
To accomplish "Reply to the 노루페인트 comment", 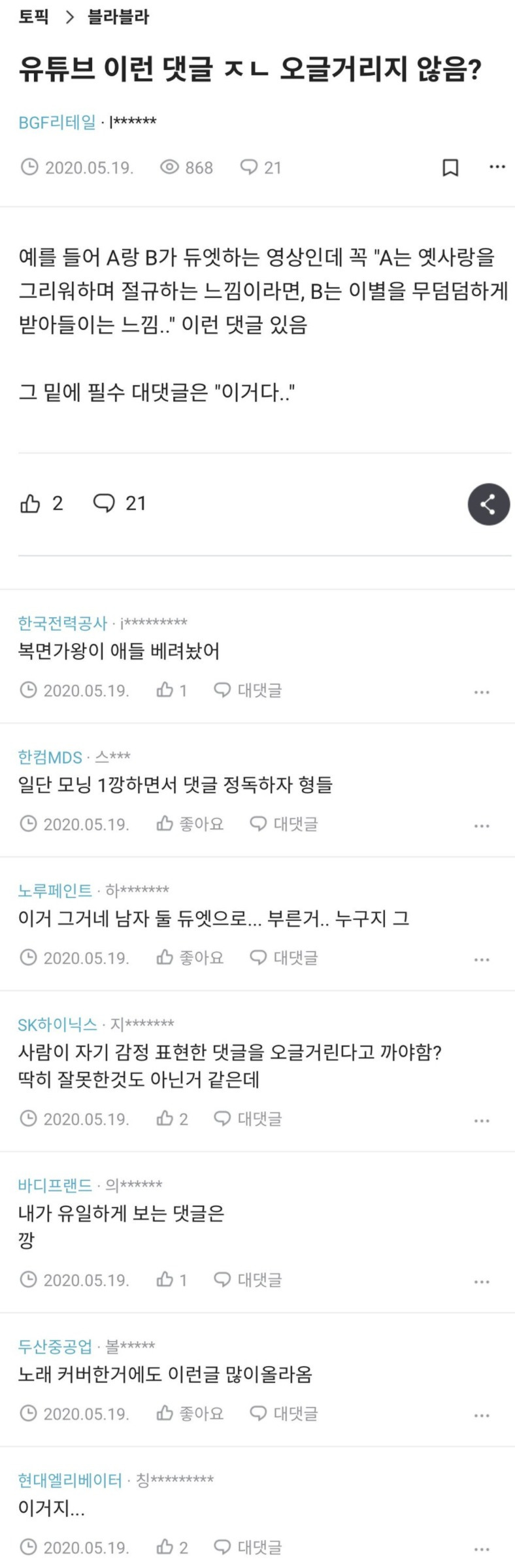I will point(284,958).
